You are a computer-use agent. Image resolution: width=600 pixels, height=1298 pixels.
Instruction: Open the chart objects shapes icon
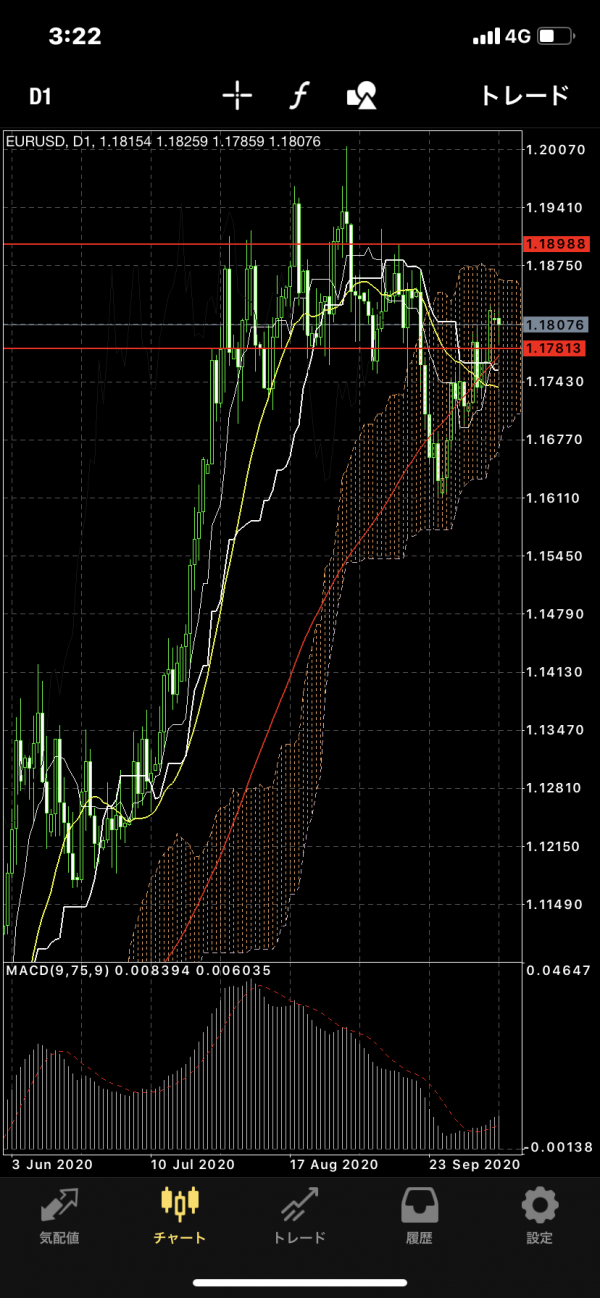(361, 96)
